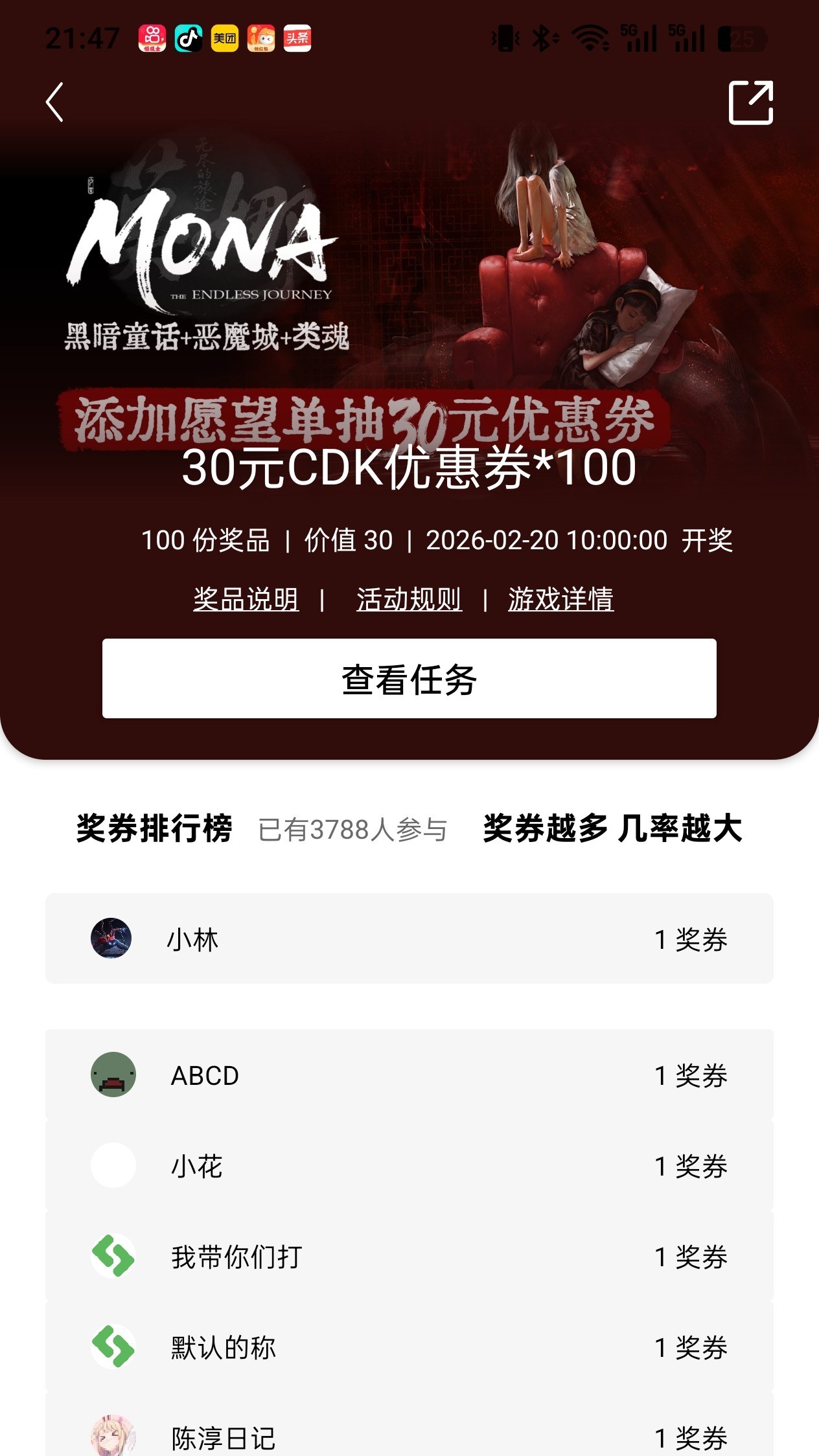Tap the 查看任务 button

click(x=409, y=678)
